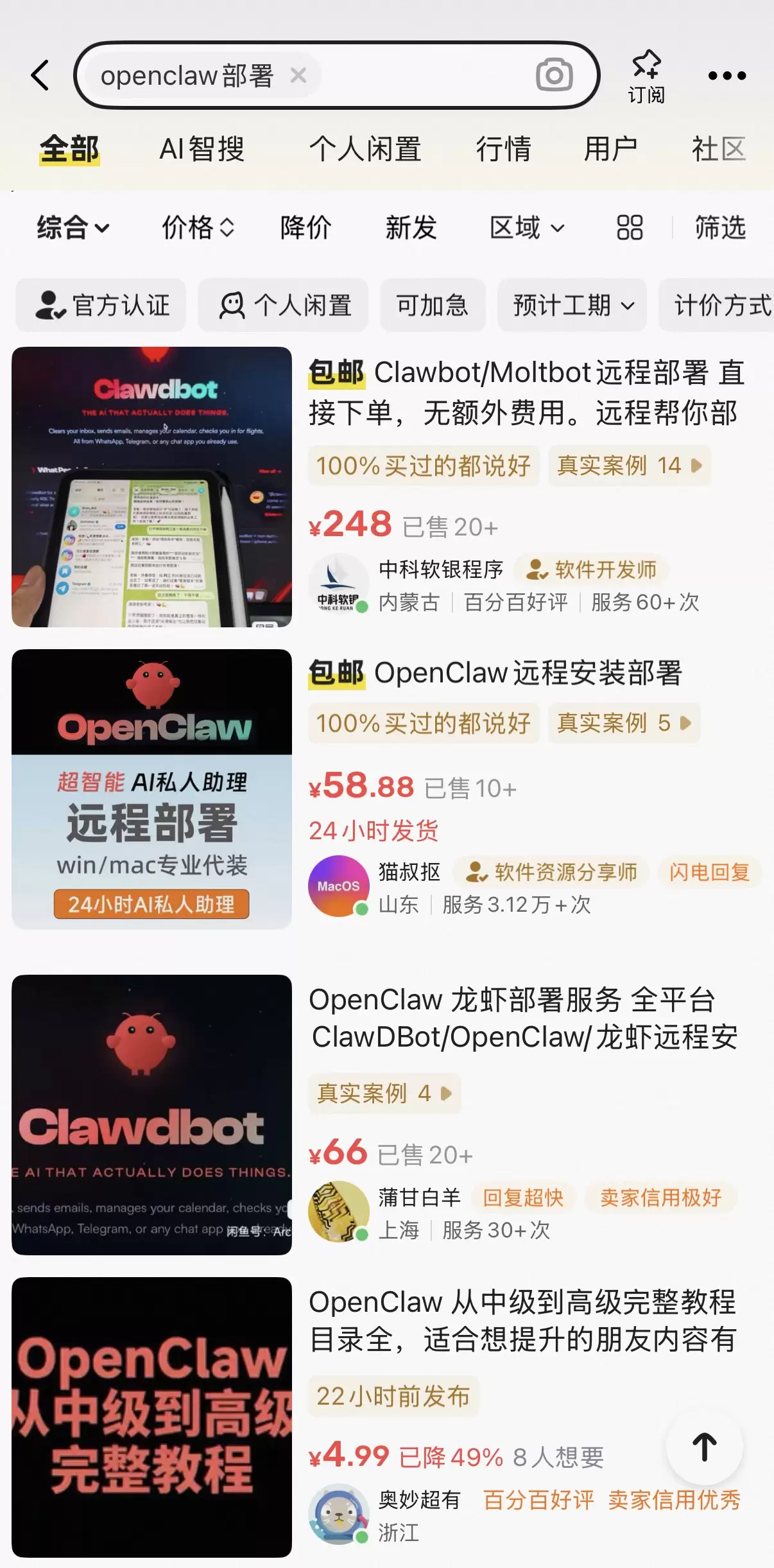
Task: Switch to the AI智搜 tab
Action: pos(202,149)
